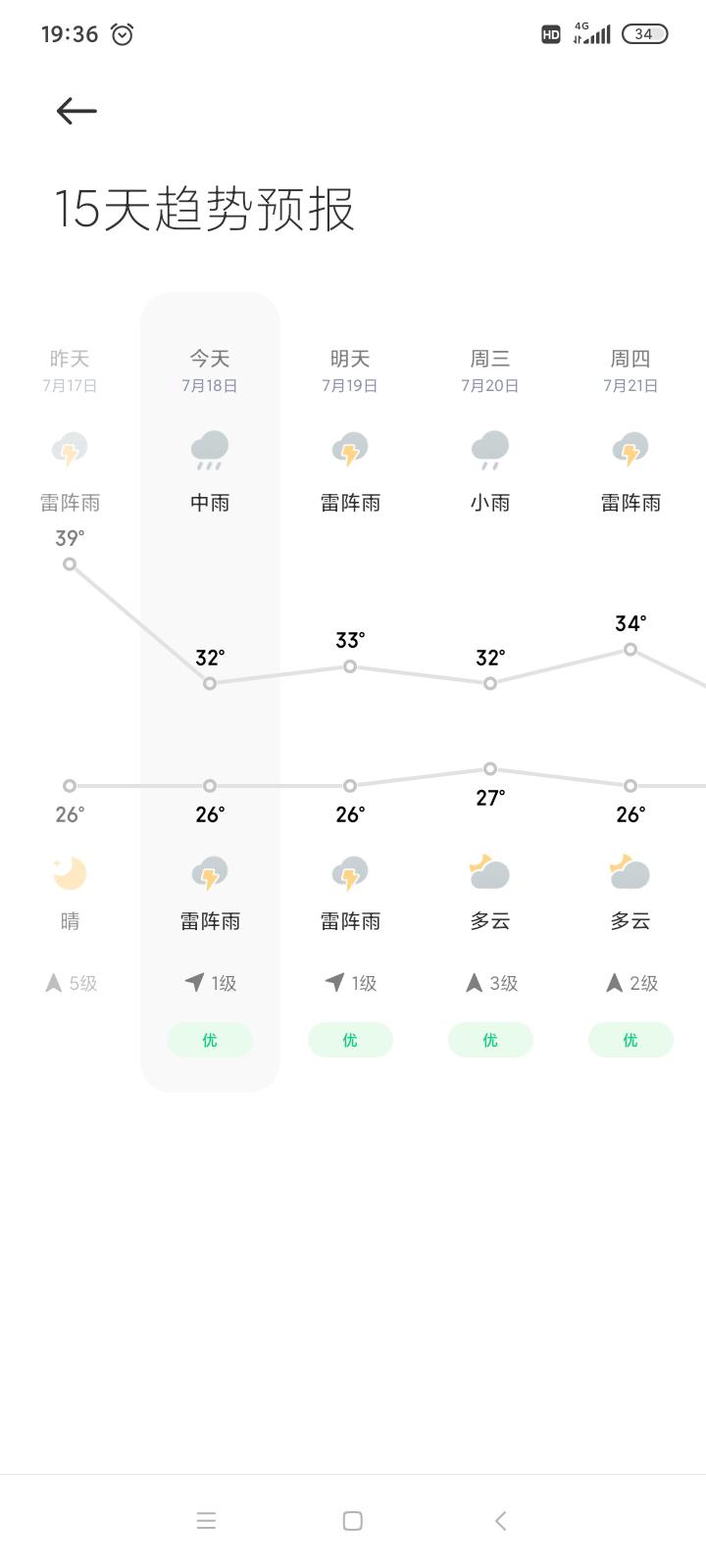Open recent apps from navigation bar

tap(206, 1521)
